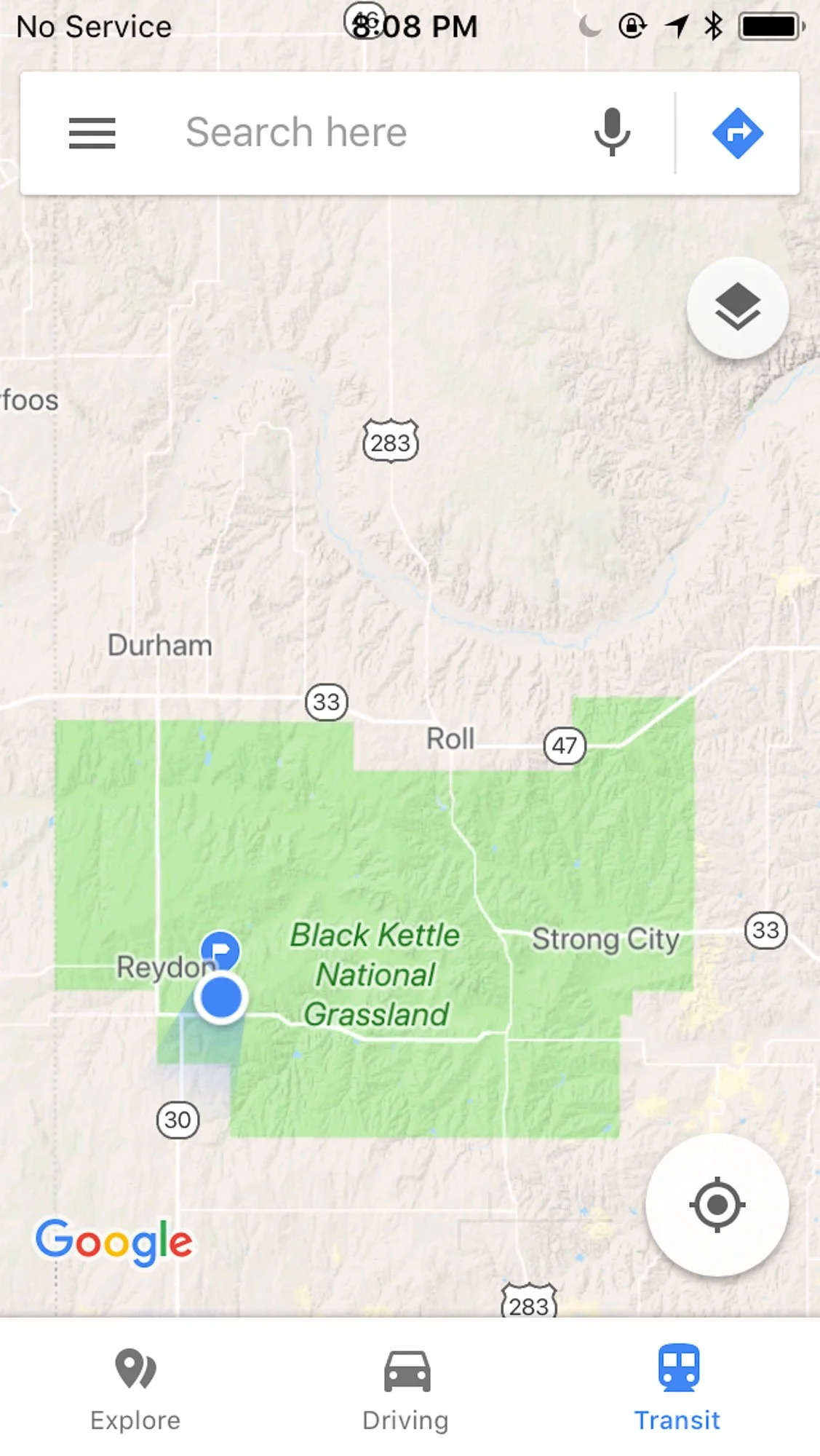Center the map on my location
Image resolution: width=820 pixels, height=1456 pixels.
[x=717, y=1205]
